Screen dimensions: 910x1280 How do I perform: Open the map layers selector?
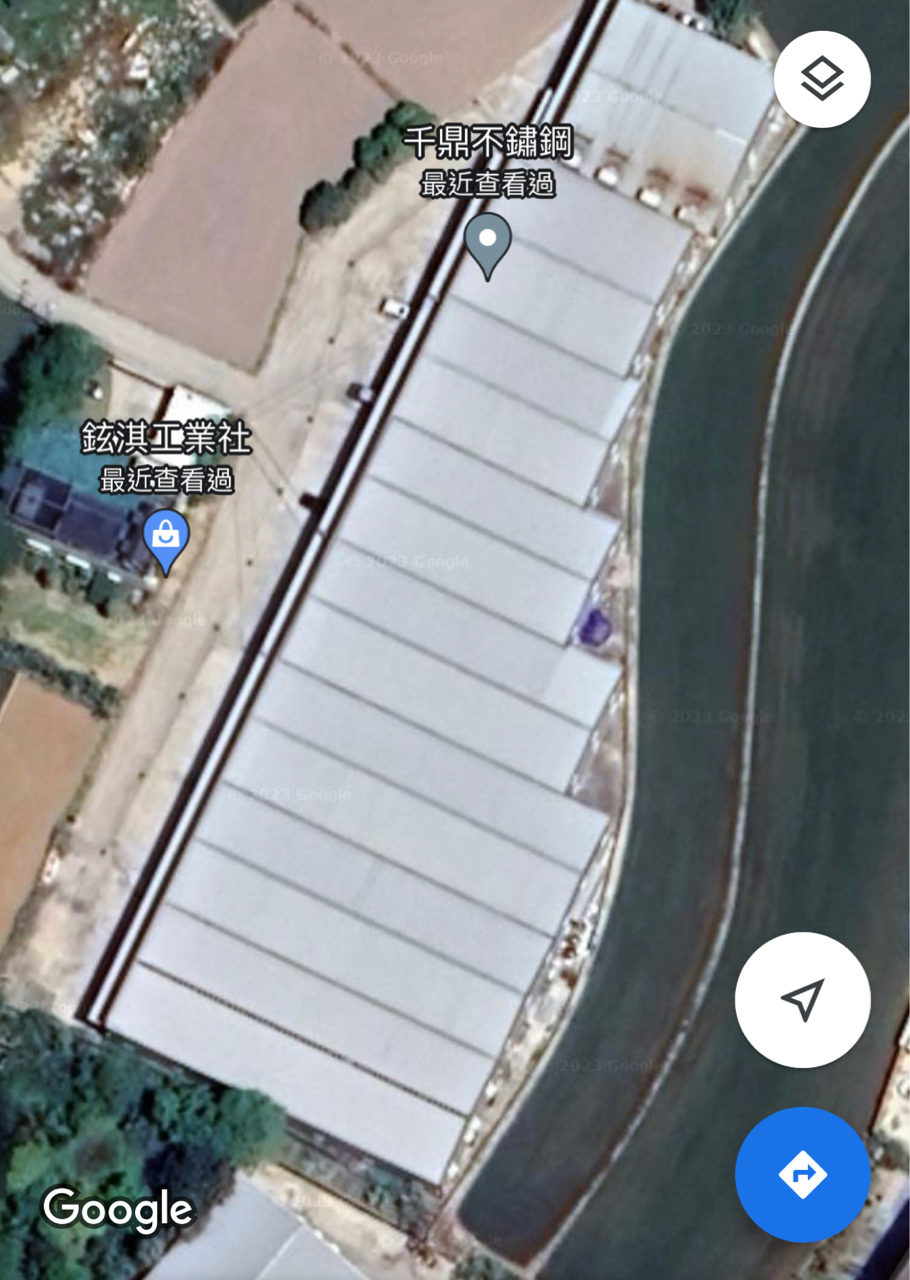(822, 79)
